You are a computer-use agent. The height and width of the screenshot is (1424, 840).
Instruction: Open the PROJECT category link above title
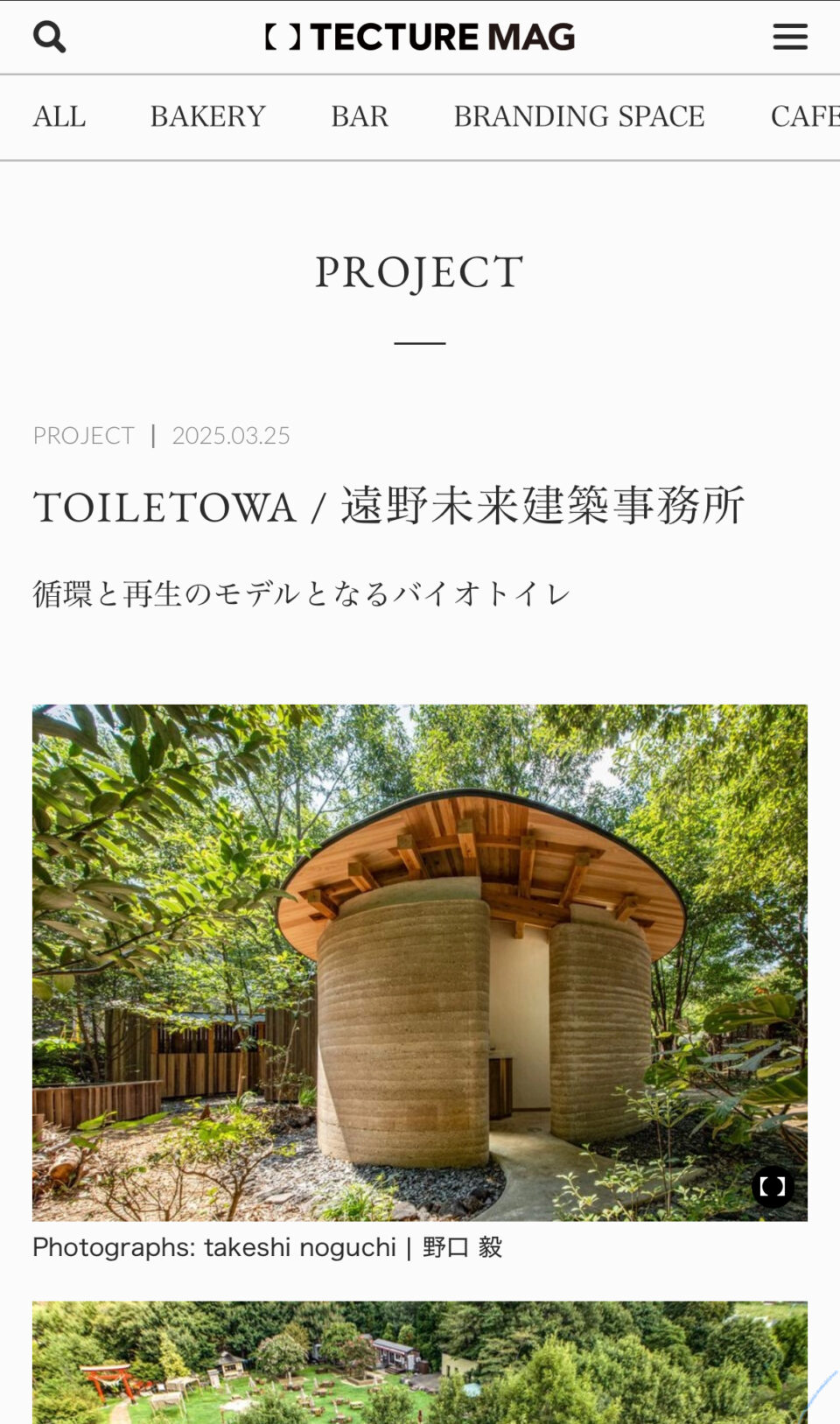coord(83,435)
